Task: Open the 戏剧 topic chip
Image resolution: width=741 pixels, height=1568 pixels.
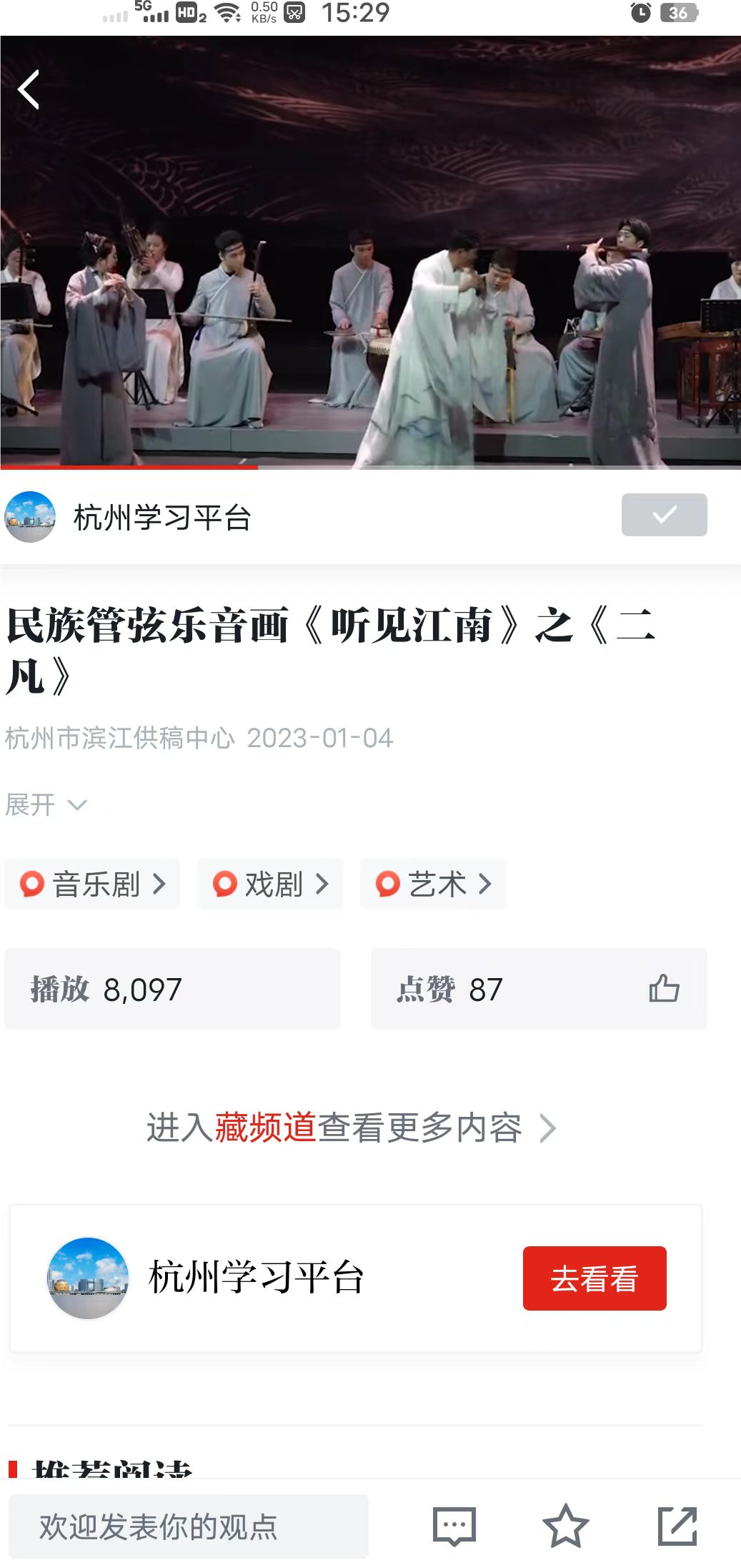Action: (270, 884)
